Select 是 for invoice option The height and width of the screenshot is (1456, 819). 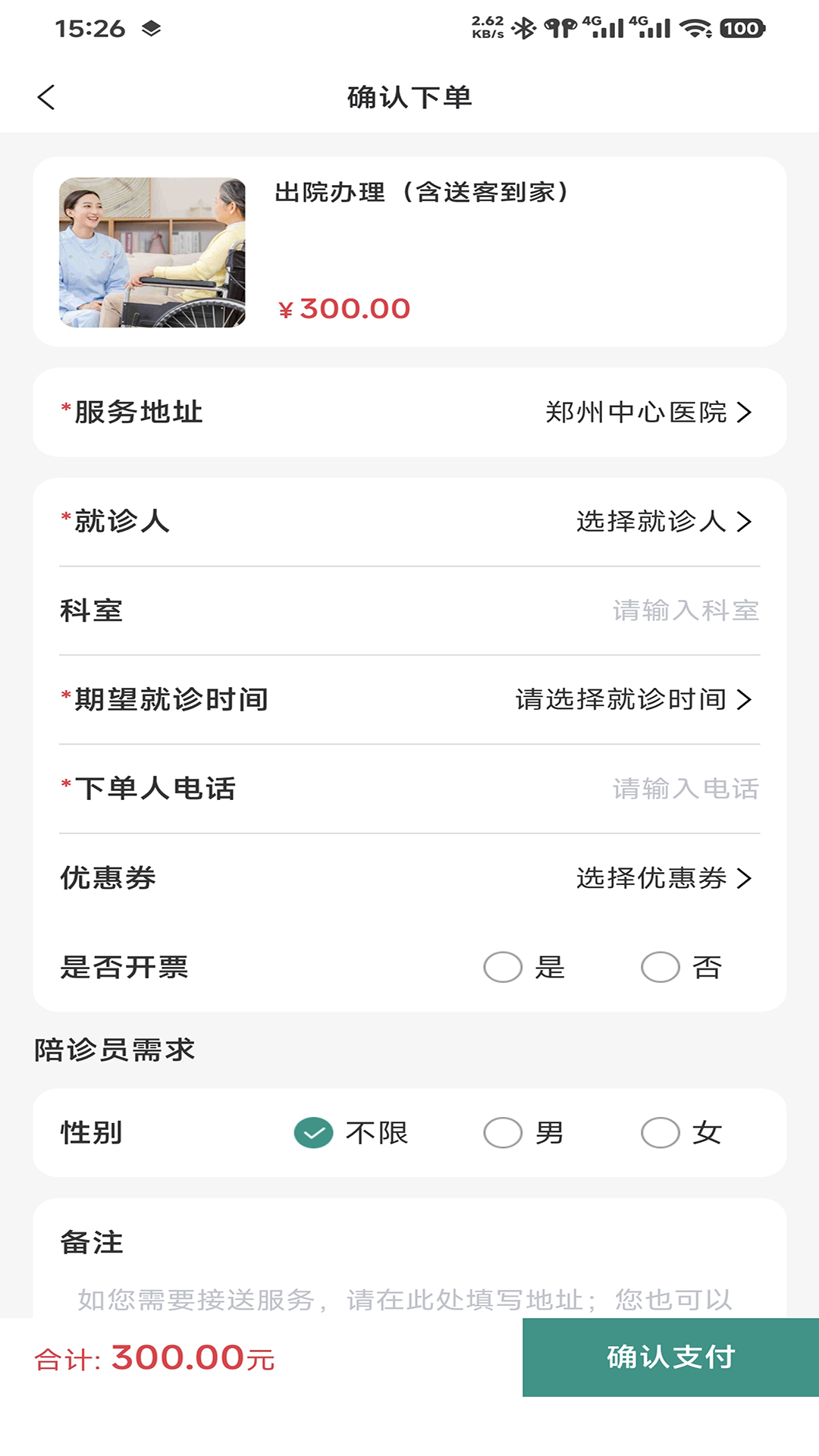click(502, 968)
